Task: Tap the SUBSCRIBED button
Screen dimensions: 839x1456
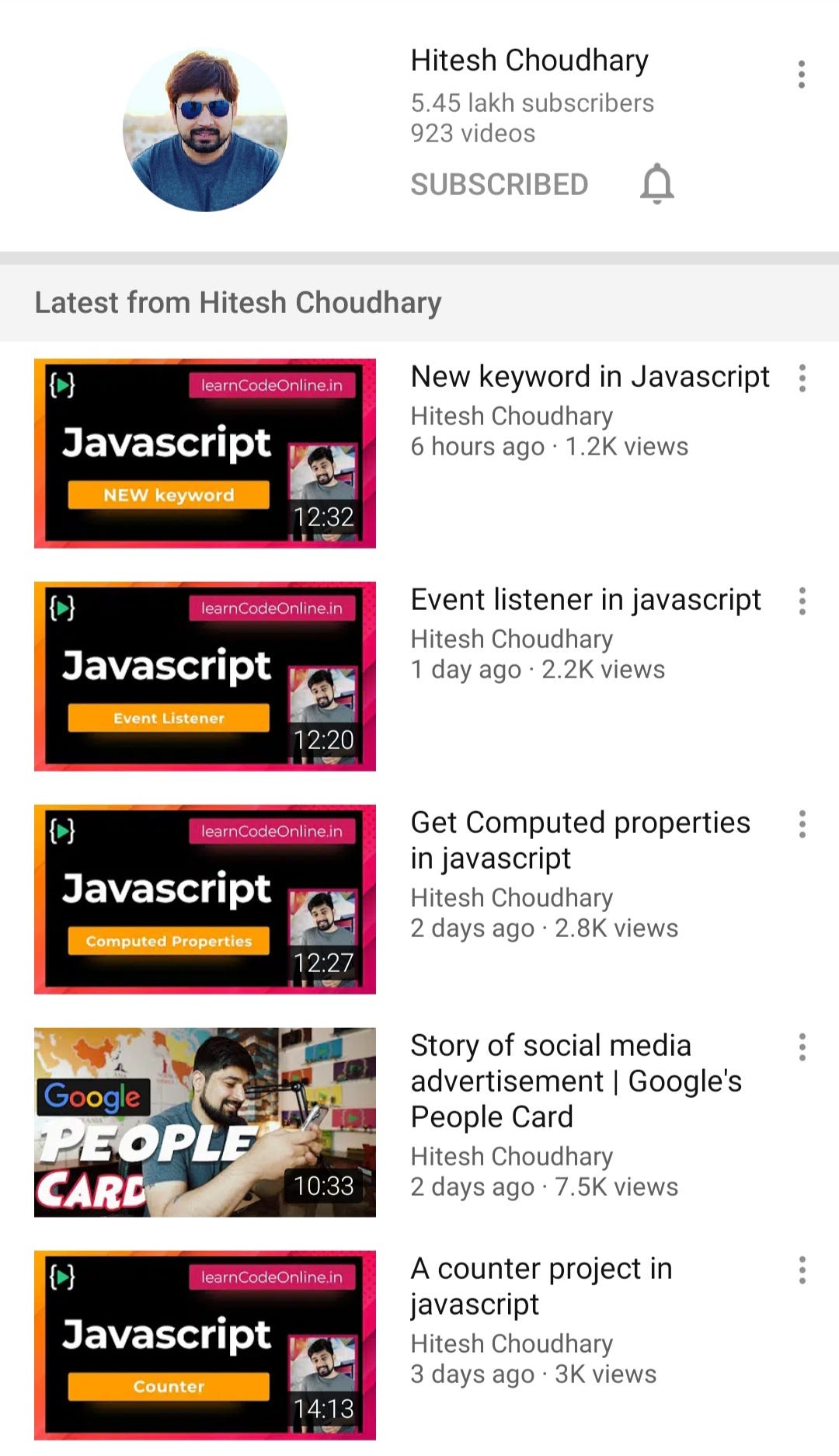Action: pyautogui.click(x=500, y=185)
